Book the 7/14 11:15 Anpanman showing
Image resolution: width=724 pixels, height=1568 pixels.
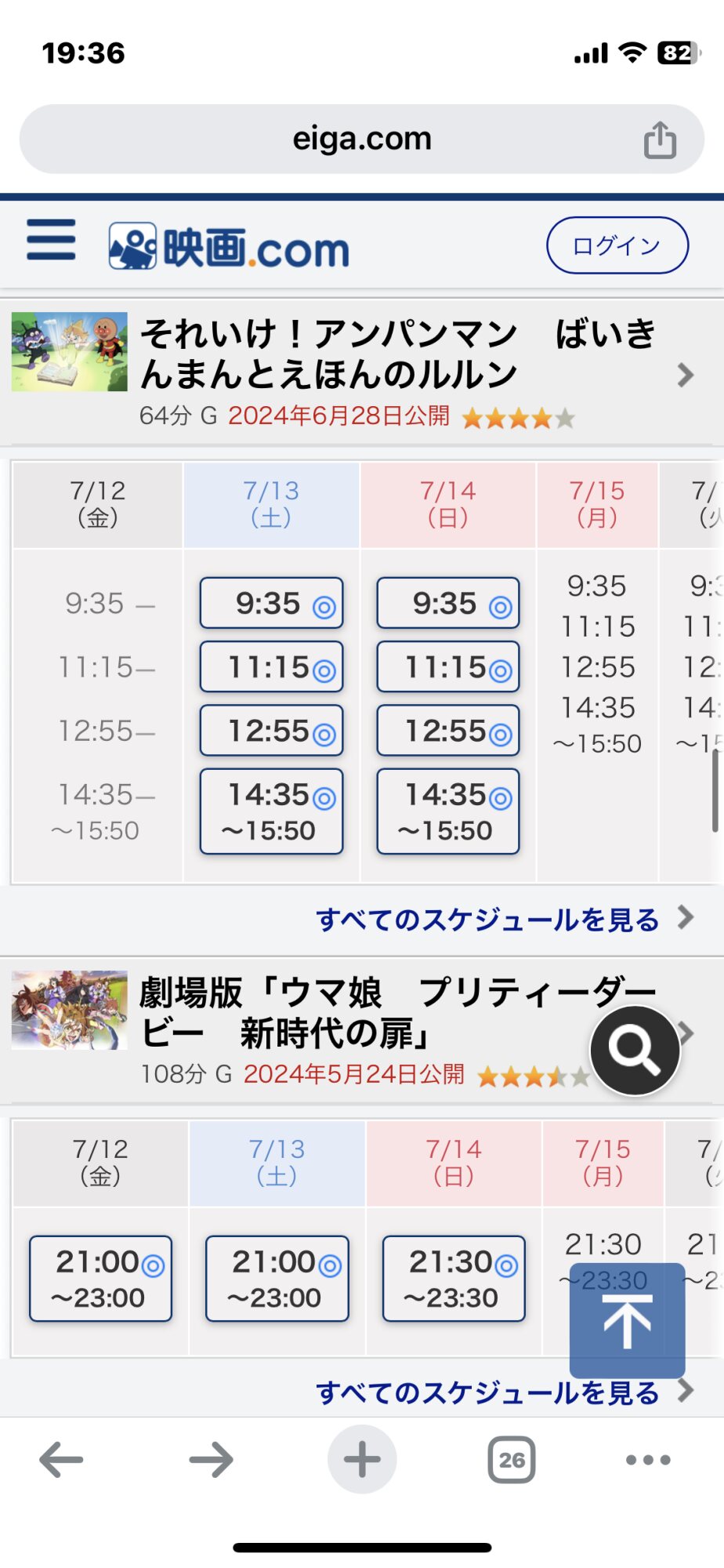pyautogui.click(x=447, y=667)
